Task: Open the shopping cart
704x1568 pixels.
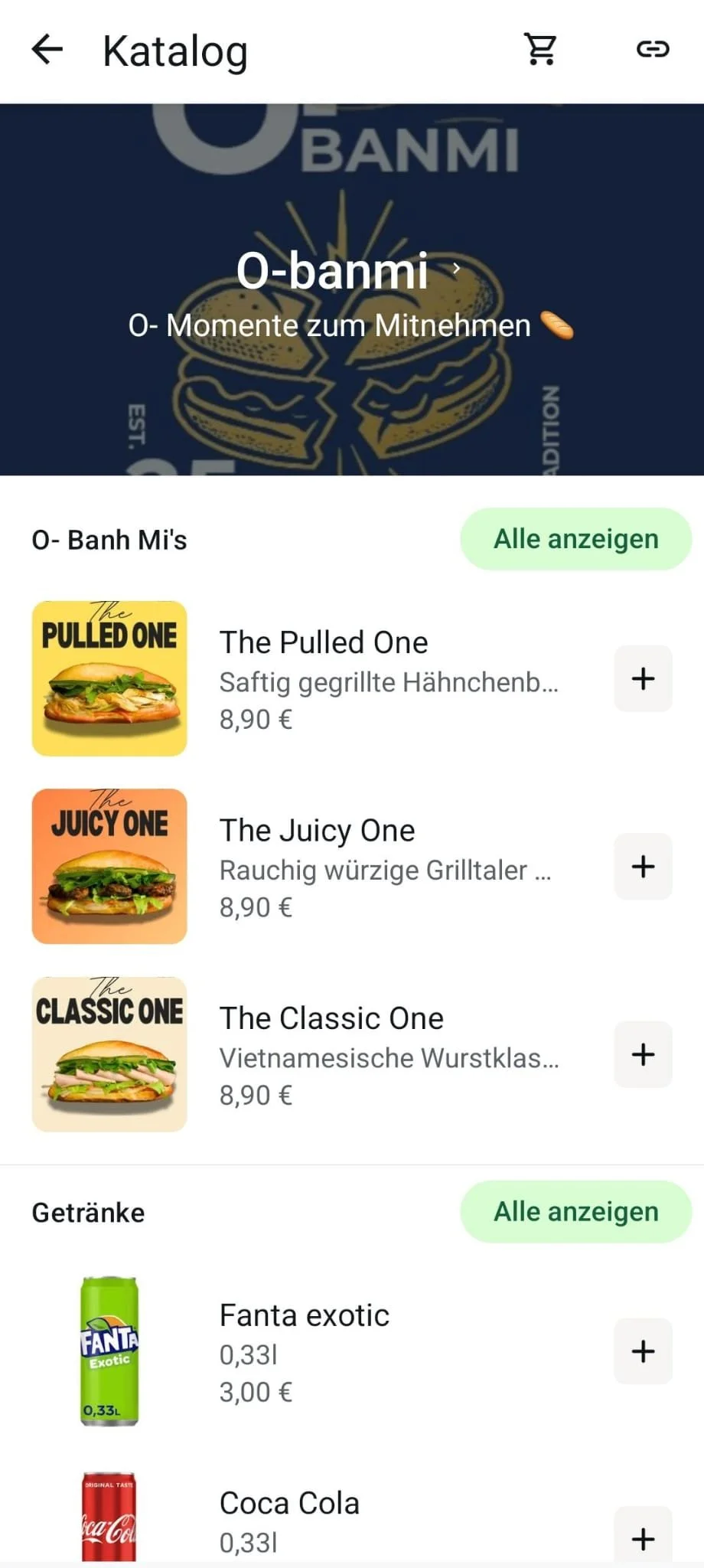Action: pyautogui.click(x=540, y=51)
